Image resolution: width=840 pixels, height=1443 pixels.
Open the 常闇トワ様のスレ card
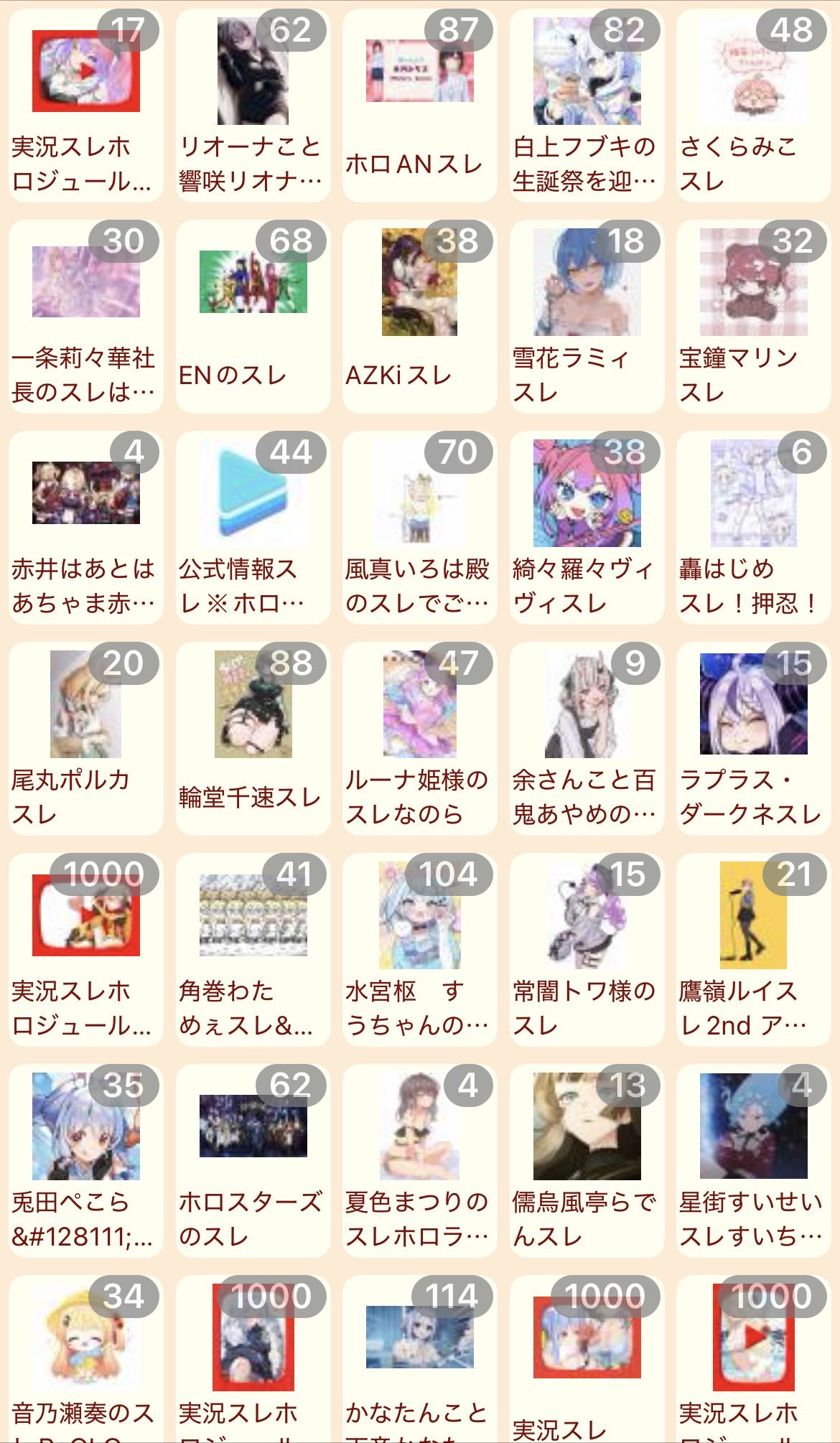pyautogui.click(x=587, y=950)
